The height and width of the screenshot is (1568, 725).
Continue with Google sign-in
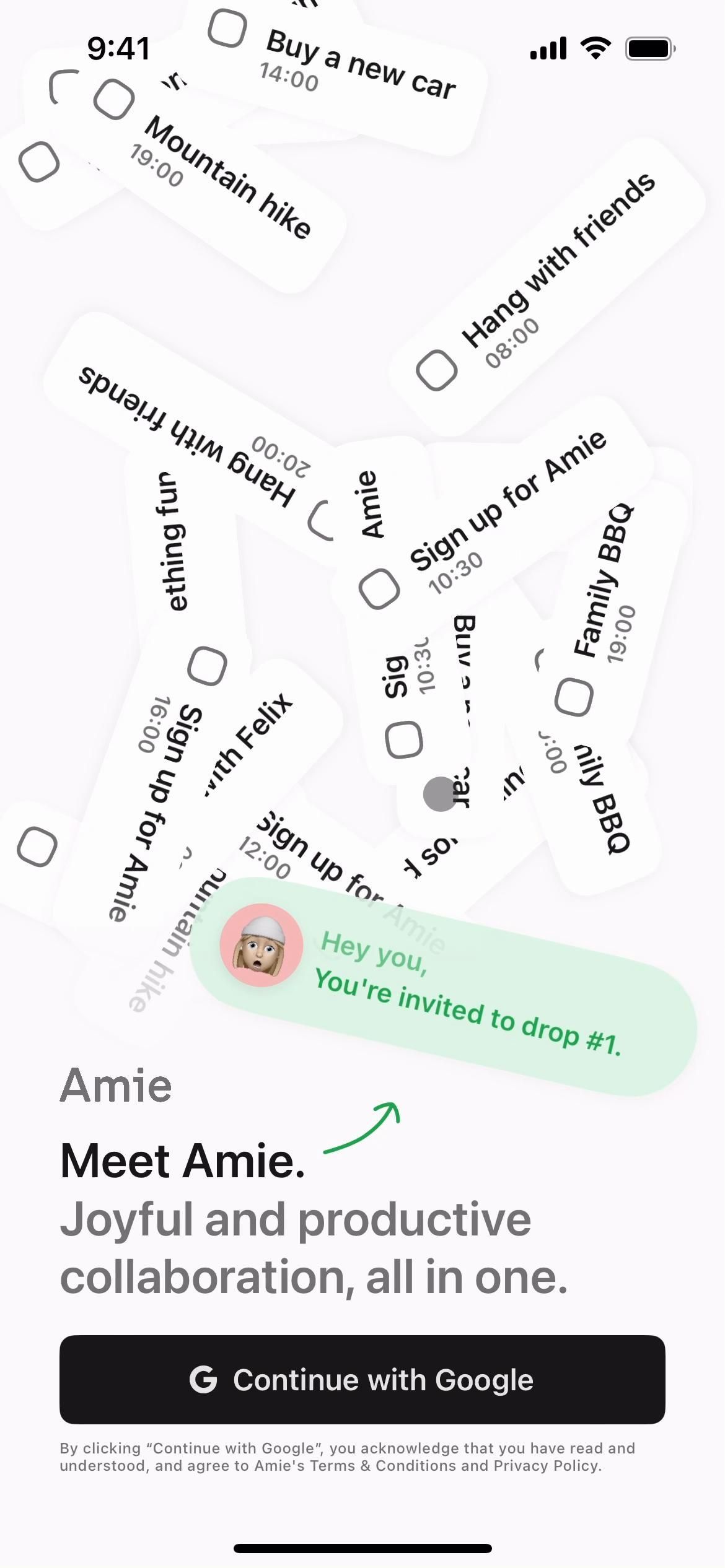coord(362,1380)
